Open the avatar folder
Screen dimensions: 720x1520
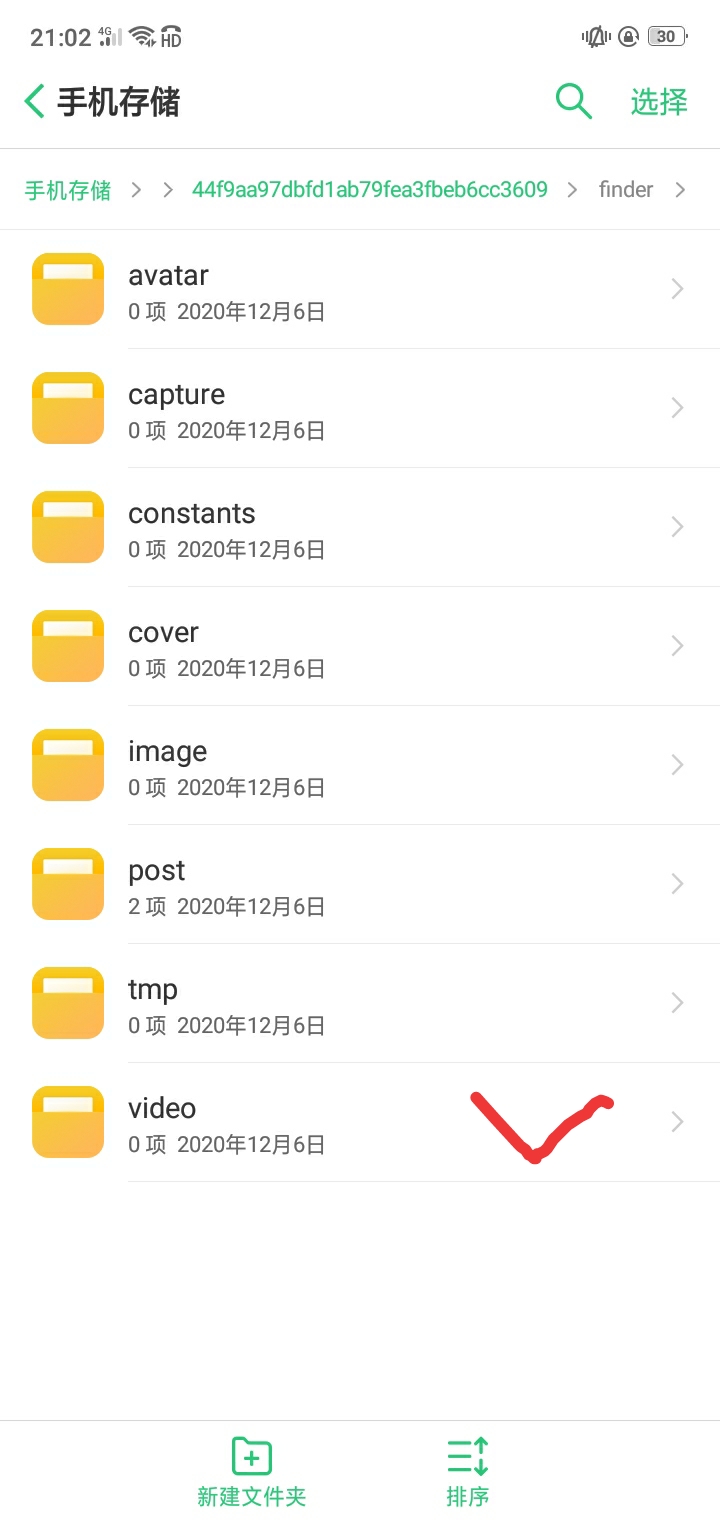pos(360,289)
